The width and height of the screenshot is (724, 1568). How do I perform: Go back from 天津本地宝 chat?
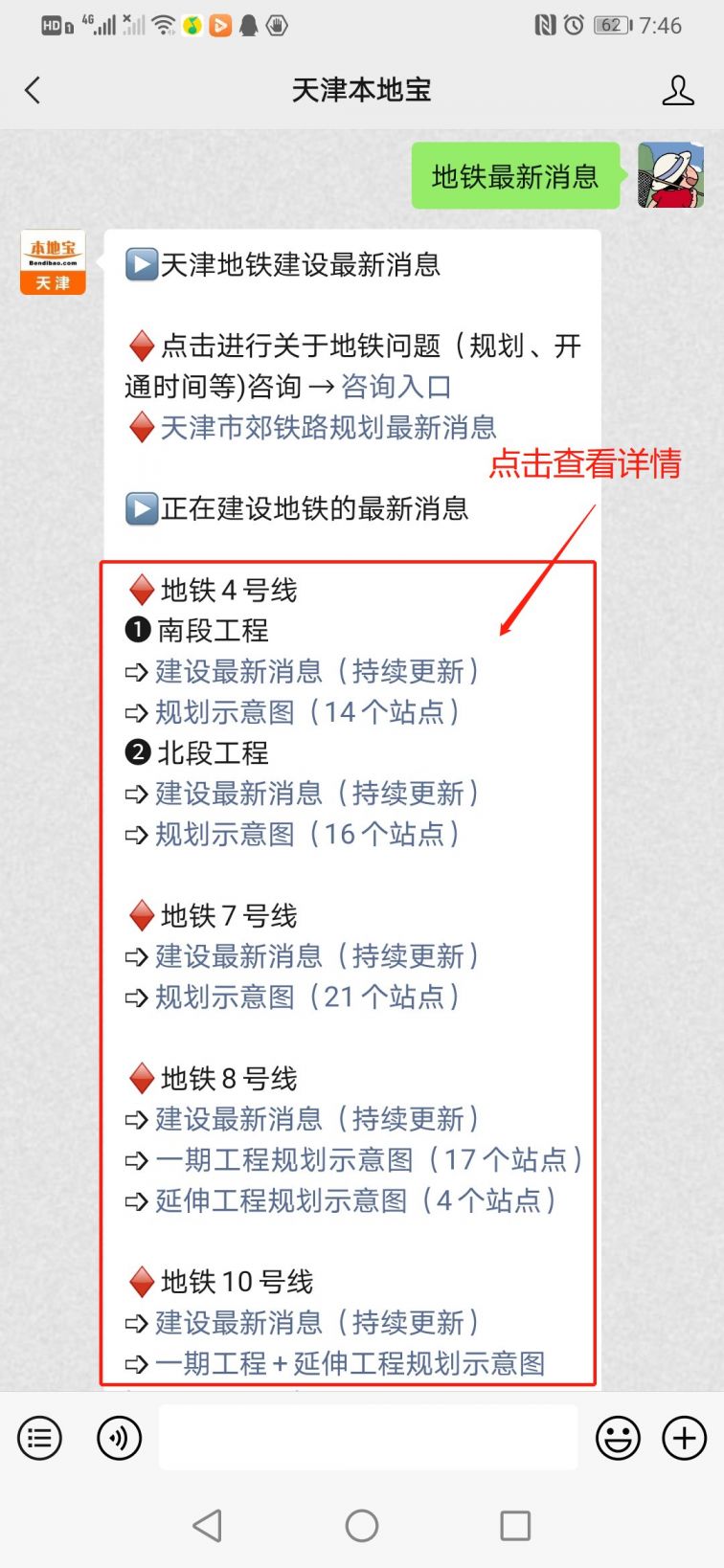click(x=34, y=90)
